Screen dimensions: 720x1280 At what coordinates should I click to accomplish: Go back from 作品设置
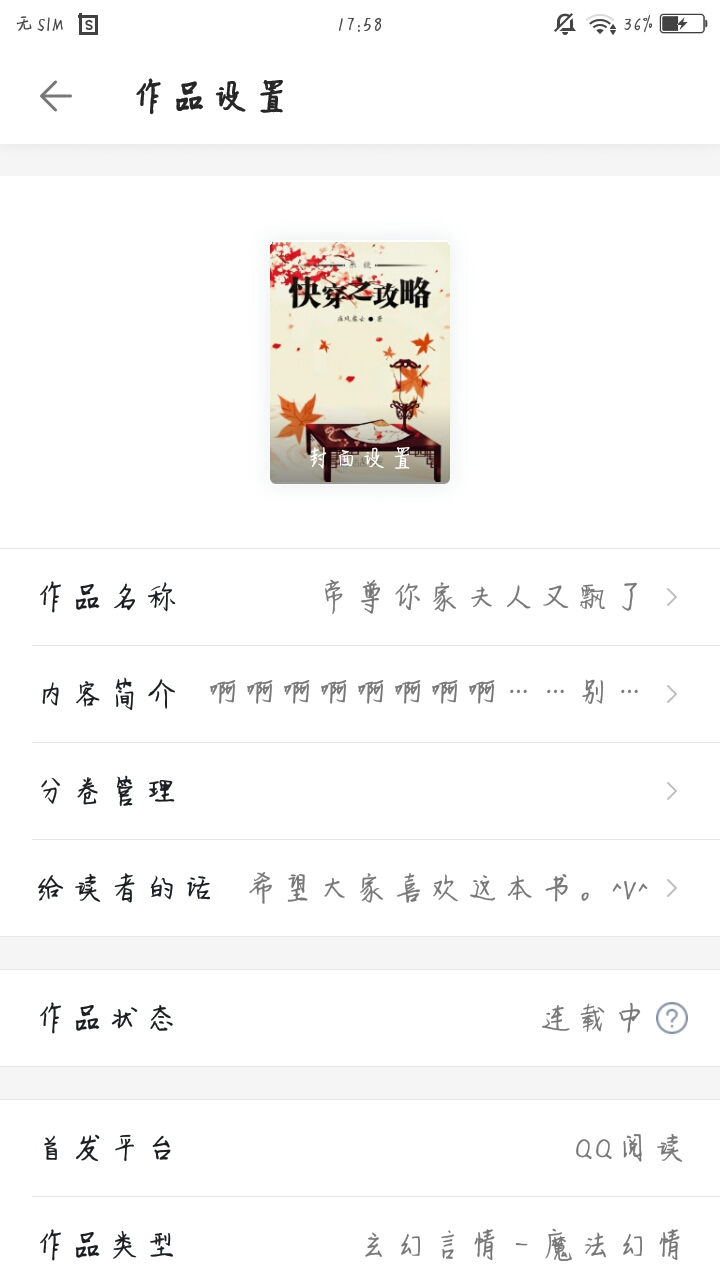point(56,96)
